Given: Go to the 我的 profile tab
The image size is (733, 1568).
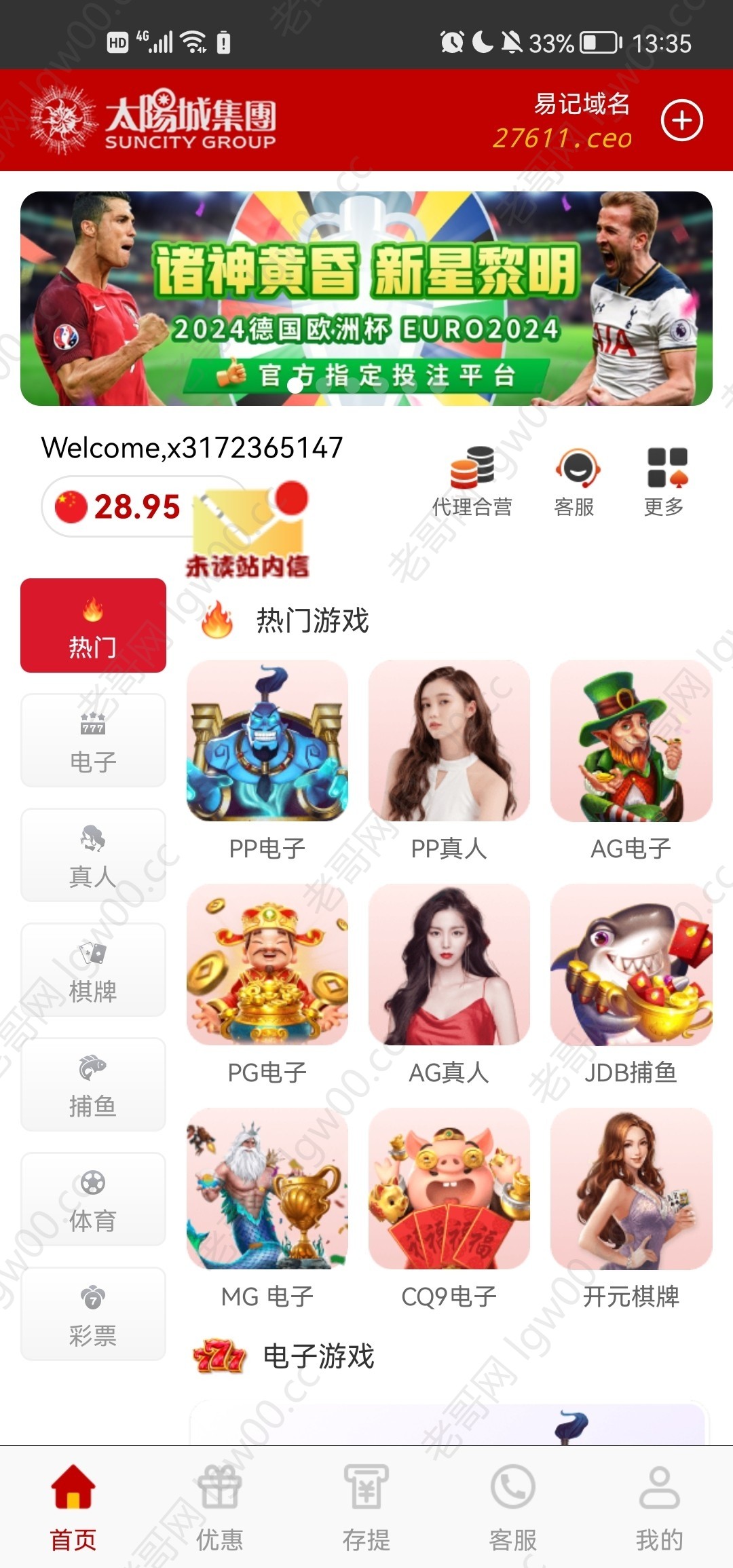Looking at the screenshot, I should [x=659, y=1507].
